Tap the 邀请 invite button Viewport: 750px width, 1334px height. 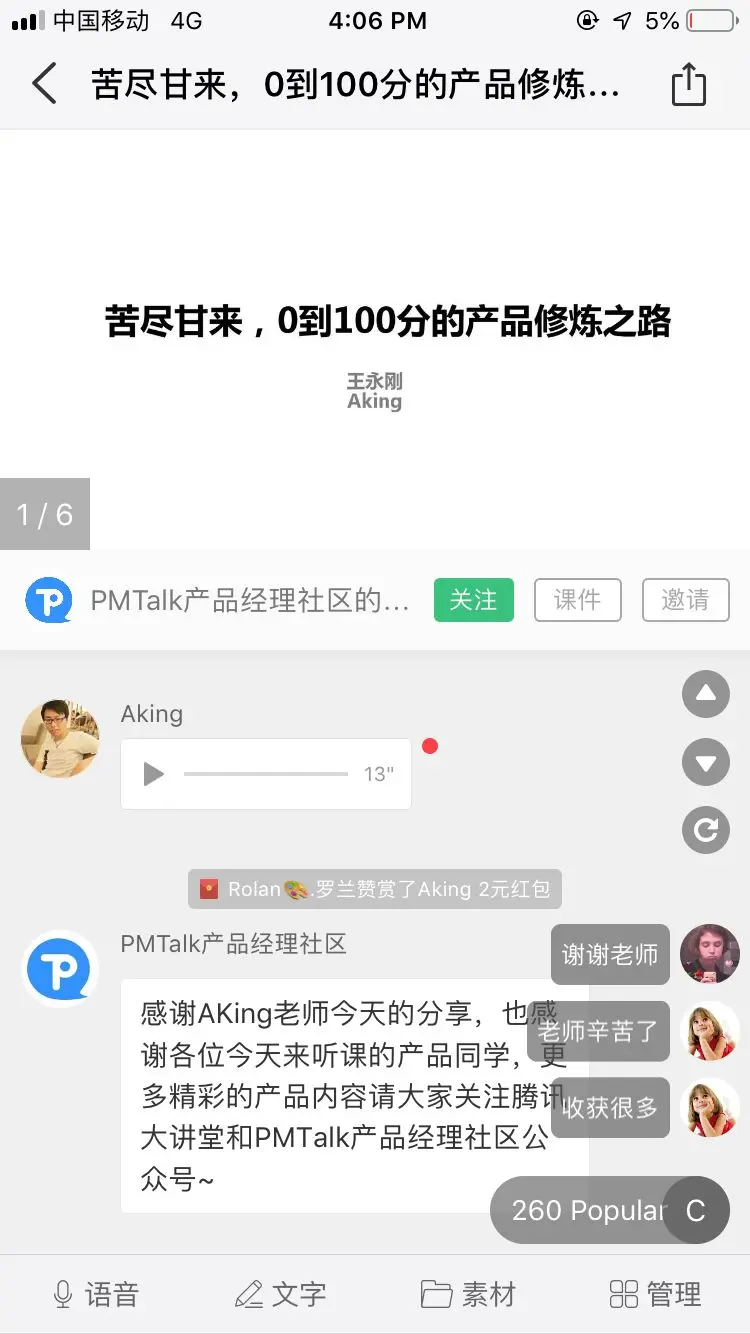pos(685,600)
